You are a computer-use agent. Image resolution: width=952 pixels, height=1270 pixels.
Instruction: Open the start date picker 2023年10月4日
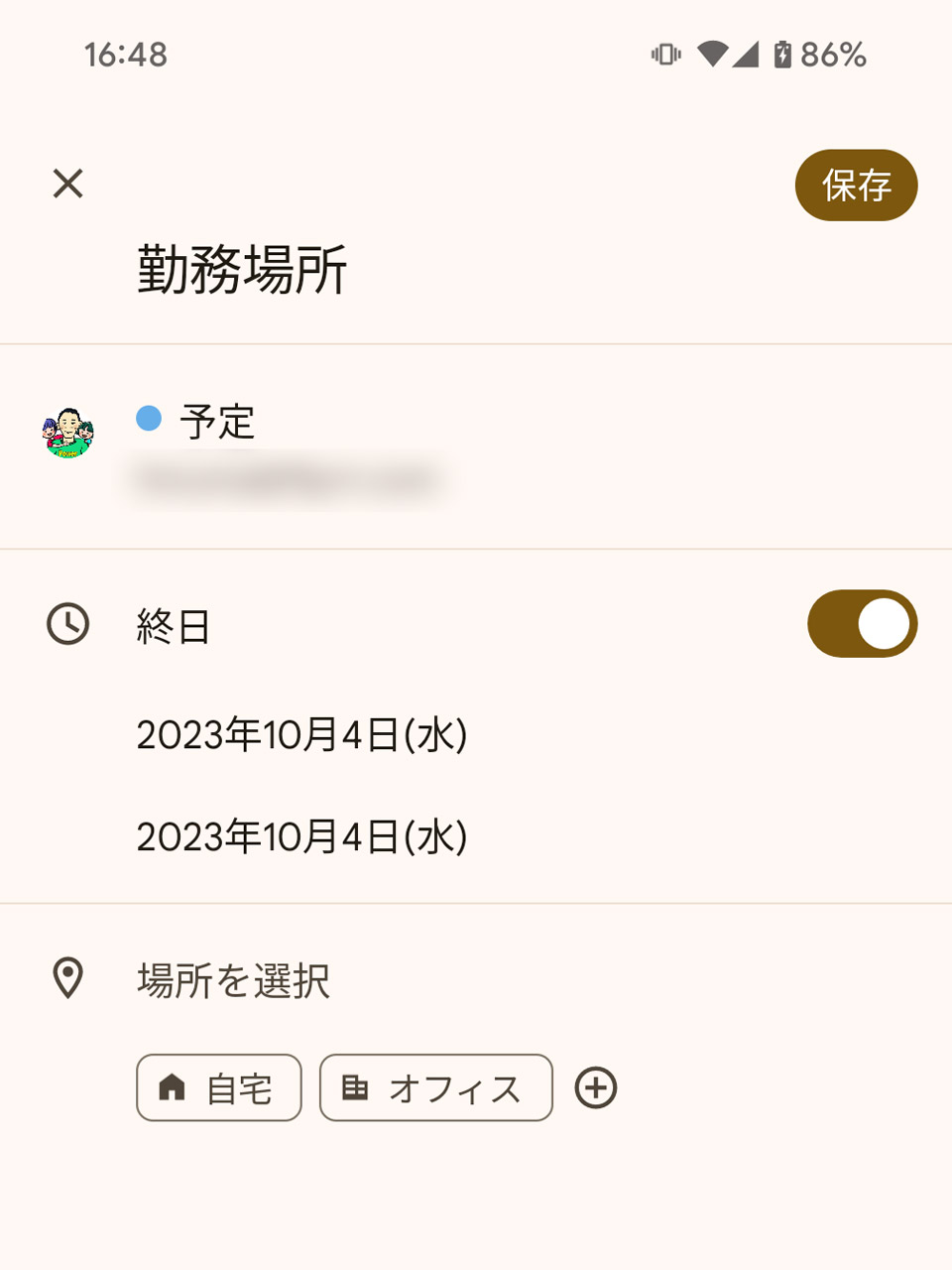pos(302,734)
